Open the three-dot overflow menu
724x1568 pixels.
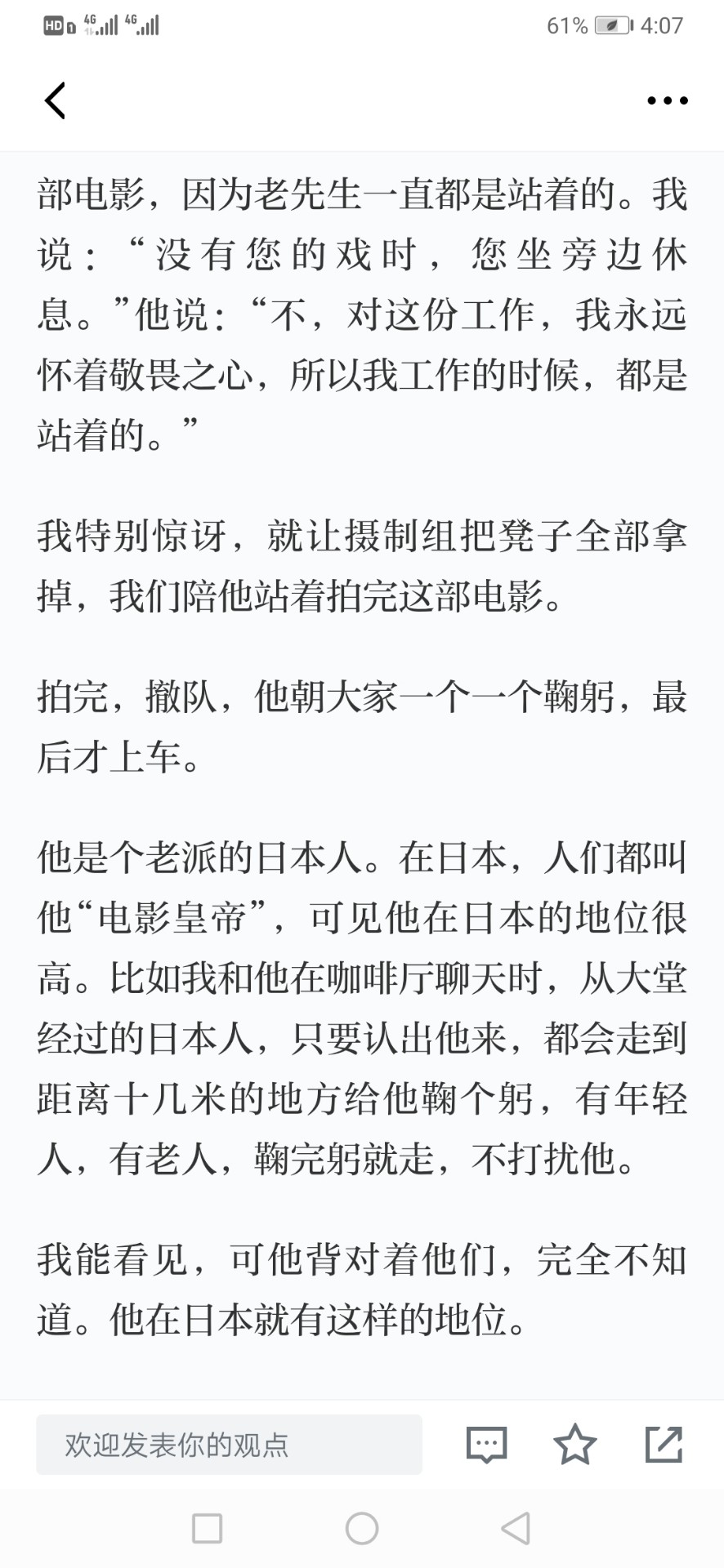coord(667,101)
